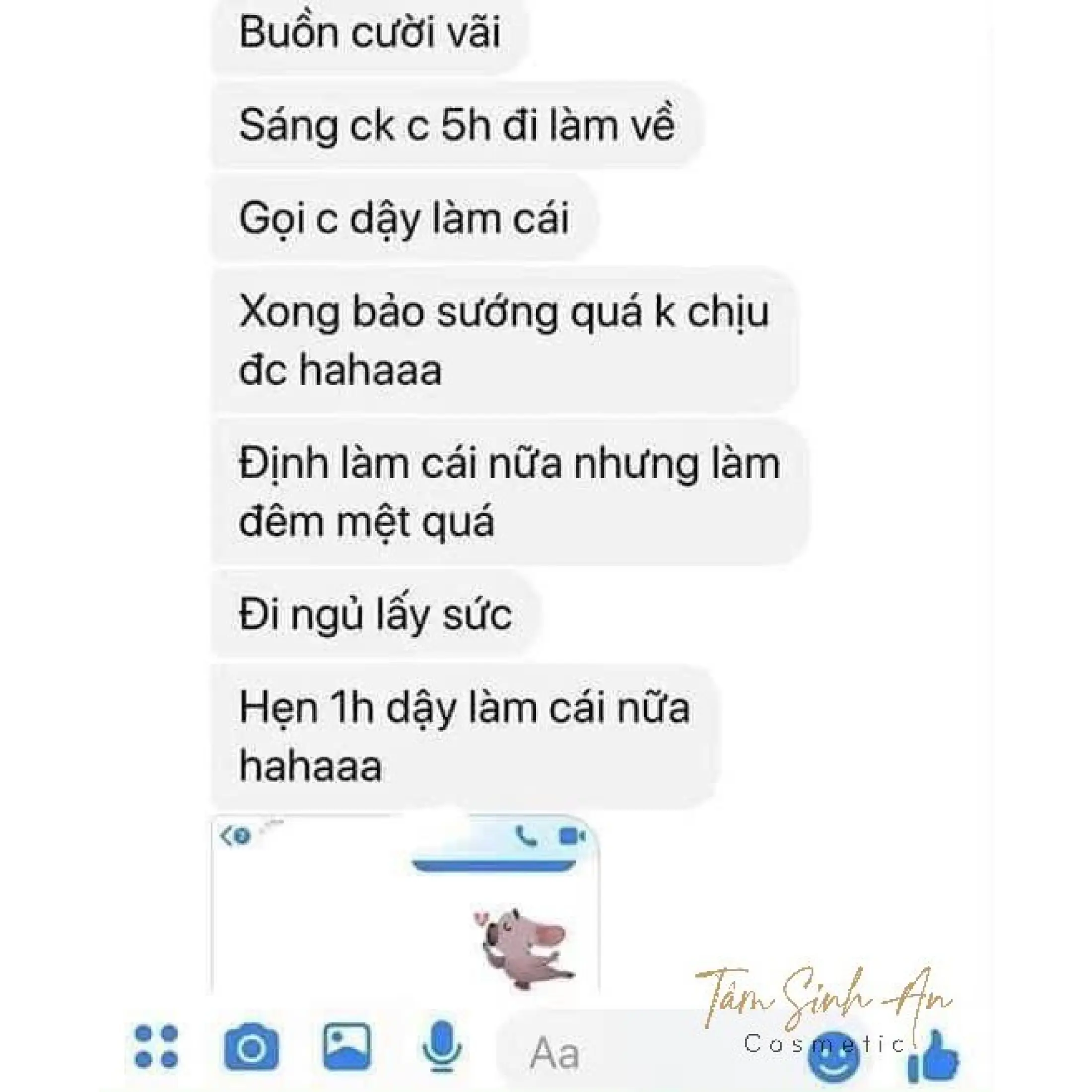Record a voice message with the microphone

tap(441, 1047)
